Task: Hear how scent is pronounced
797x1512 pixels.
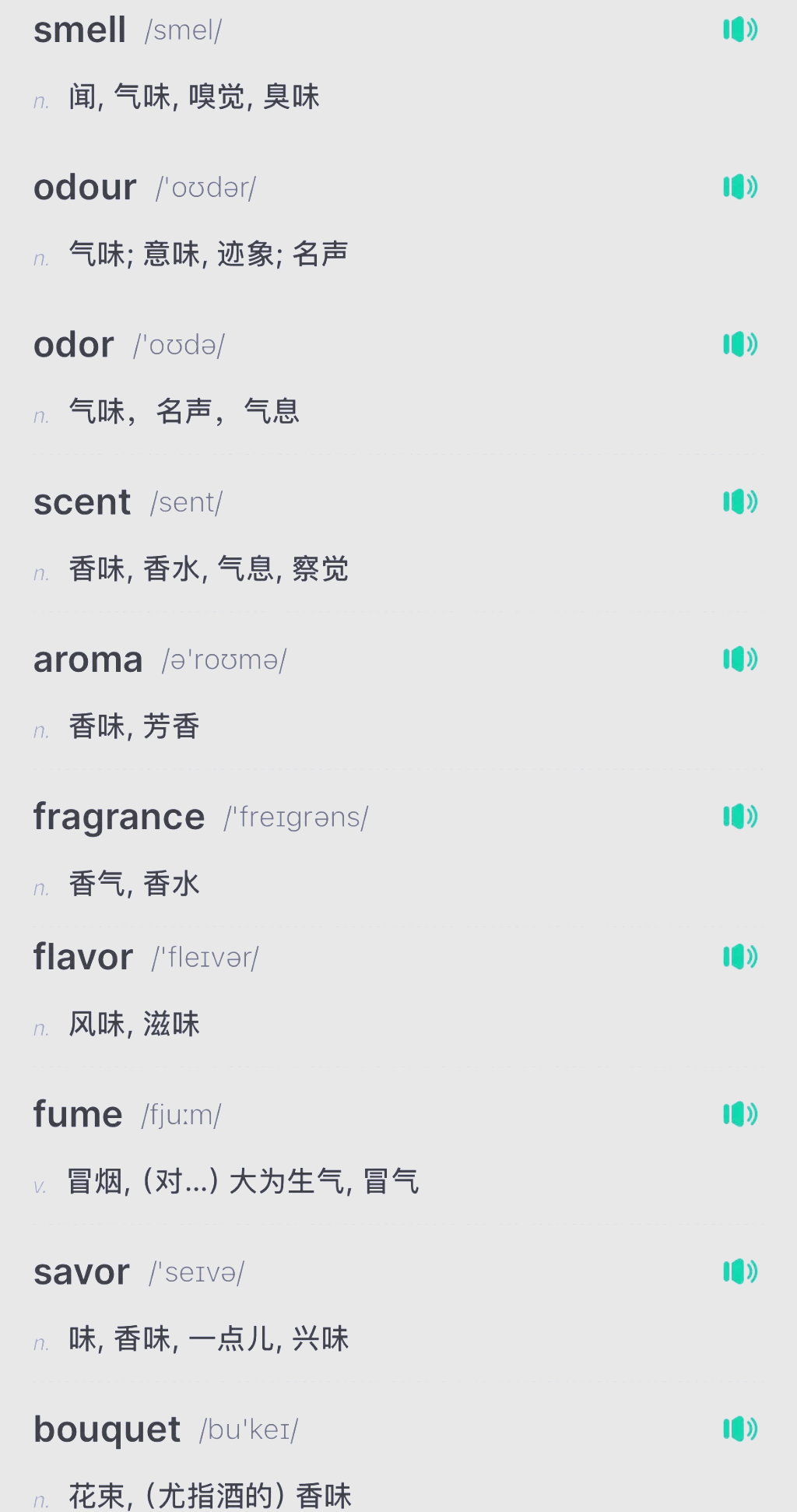Action: [739, 502]
